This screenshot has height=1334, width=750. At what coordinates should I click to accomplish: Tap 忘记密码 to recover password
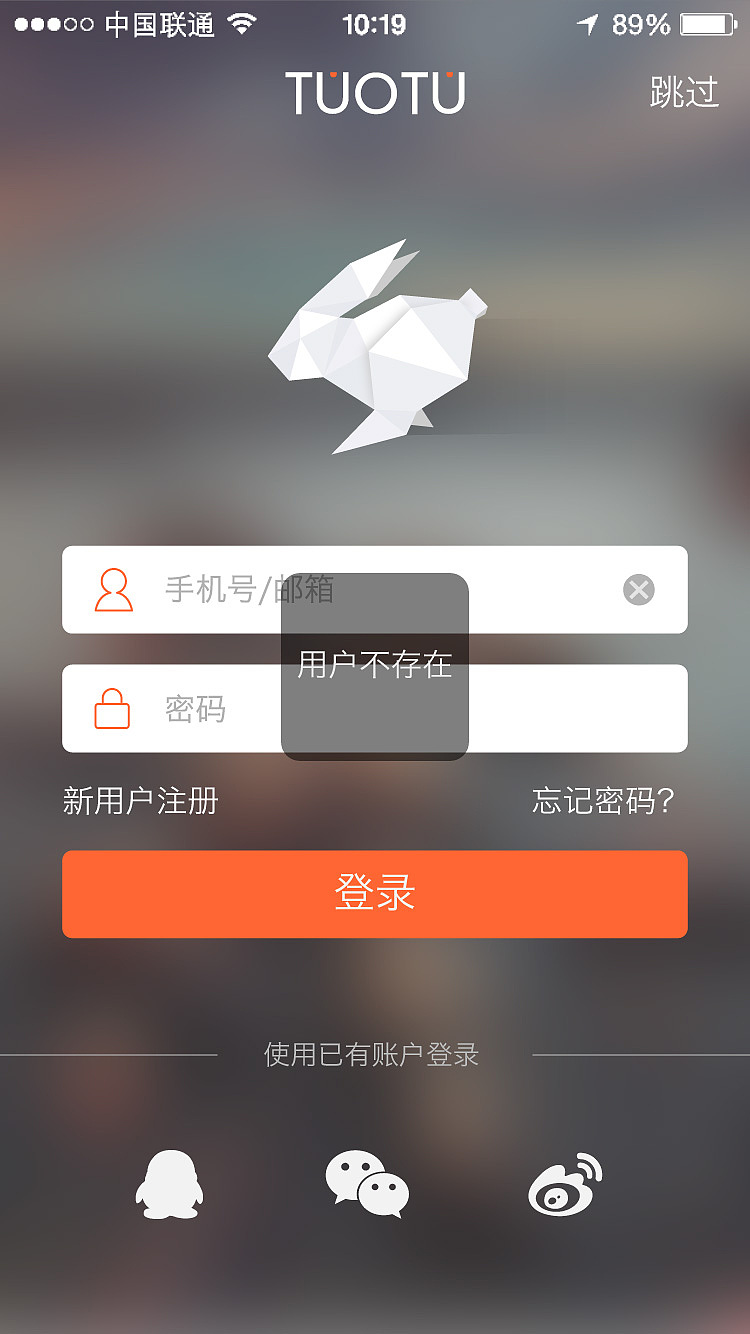pos(602,800)
